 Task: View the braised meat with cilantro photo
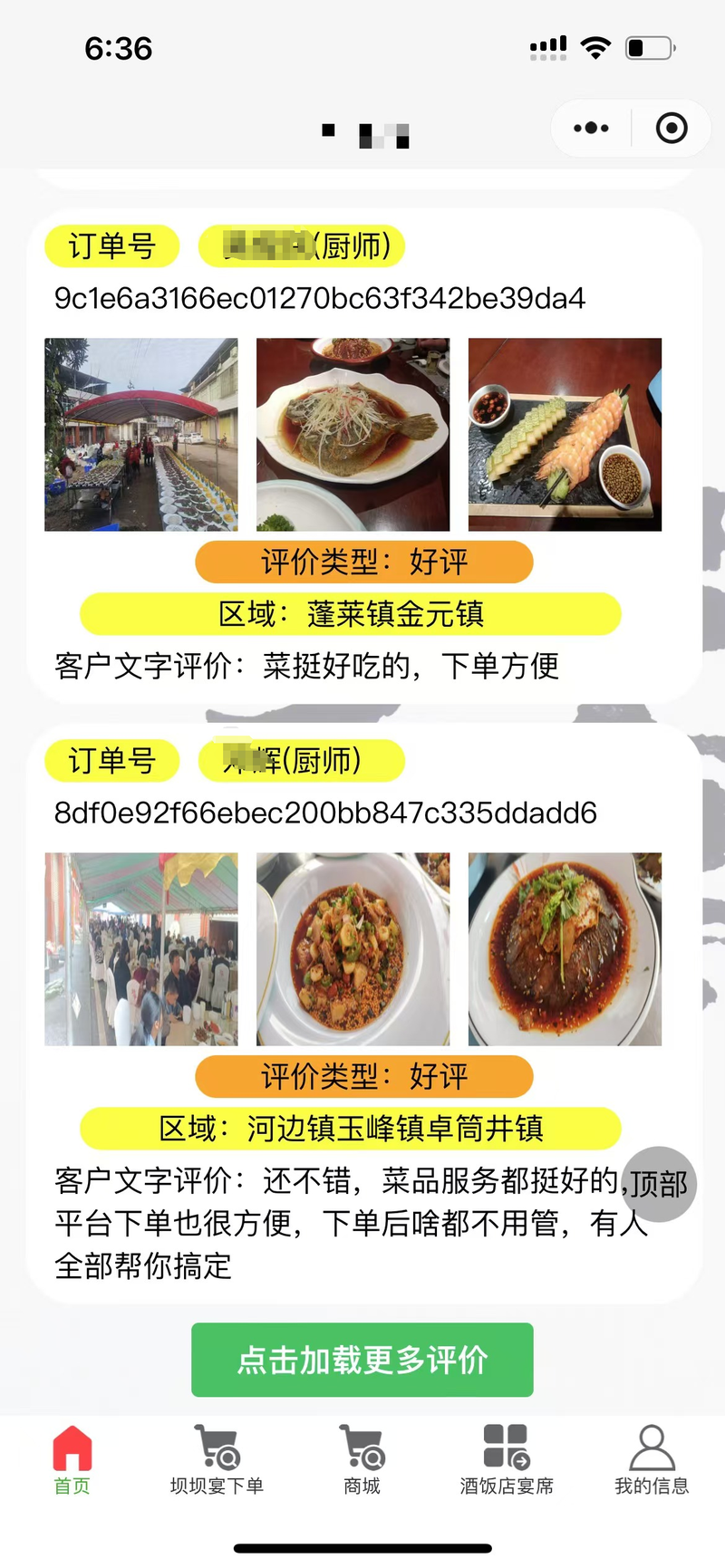click(565, 949)
